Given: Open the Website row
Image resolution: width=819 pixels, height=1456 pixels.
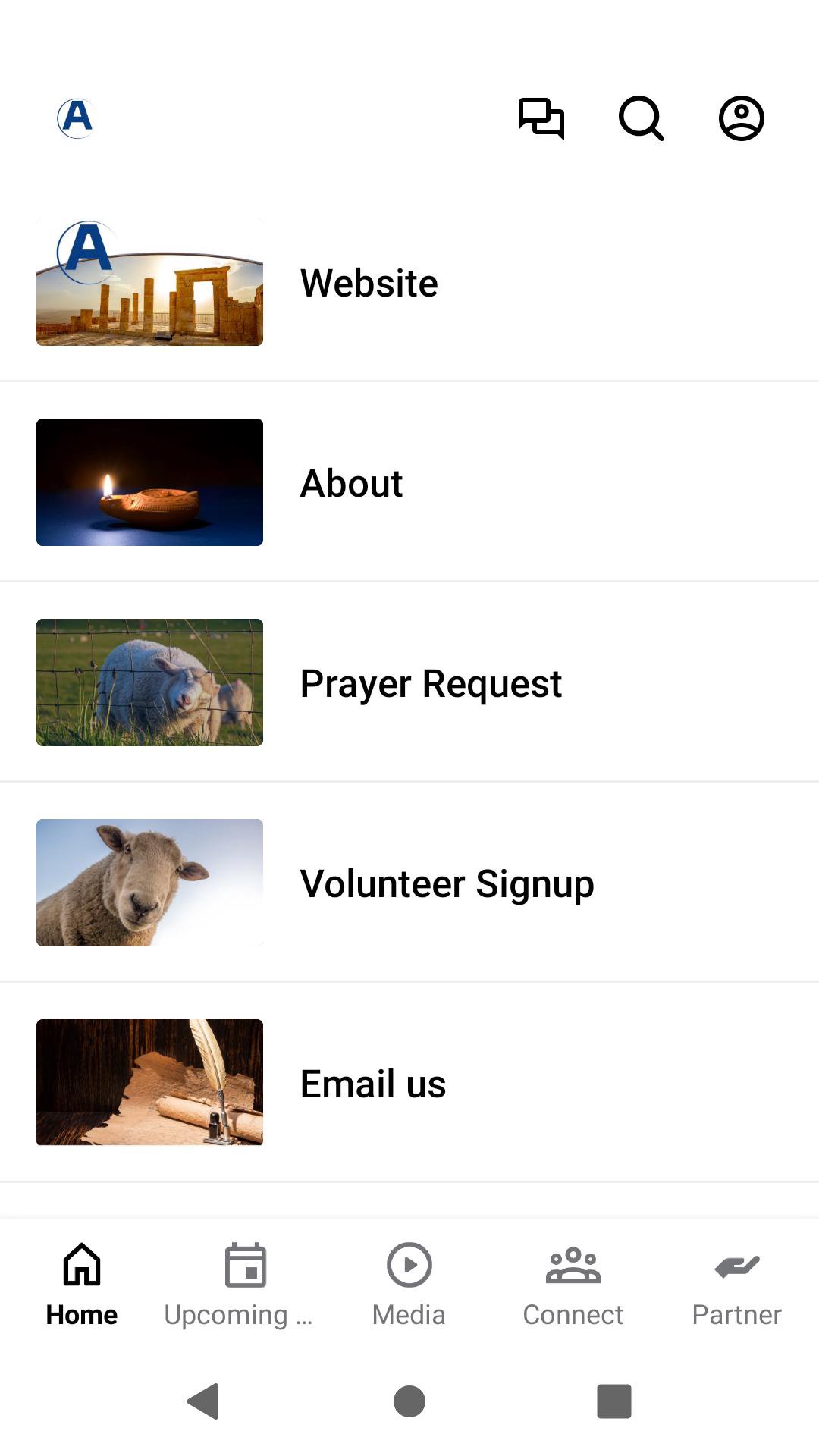Looking at the screenshot, I should pyautogui.click(x=409, y=283).
